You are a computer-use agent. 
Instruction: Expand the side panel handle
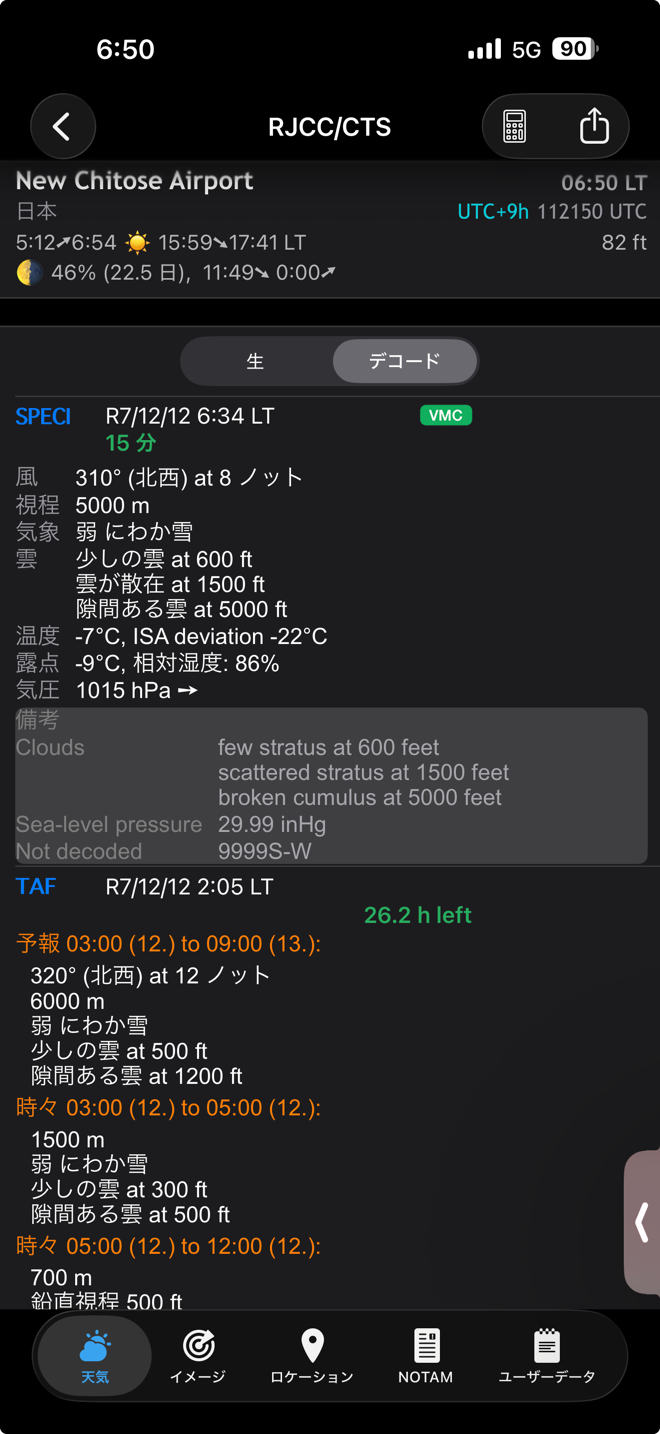[641, 1222]
